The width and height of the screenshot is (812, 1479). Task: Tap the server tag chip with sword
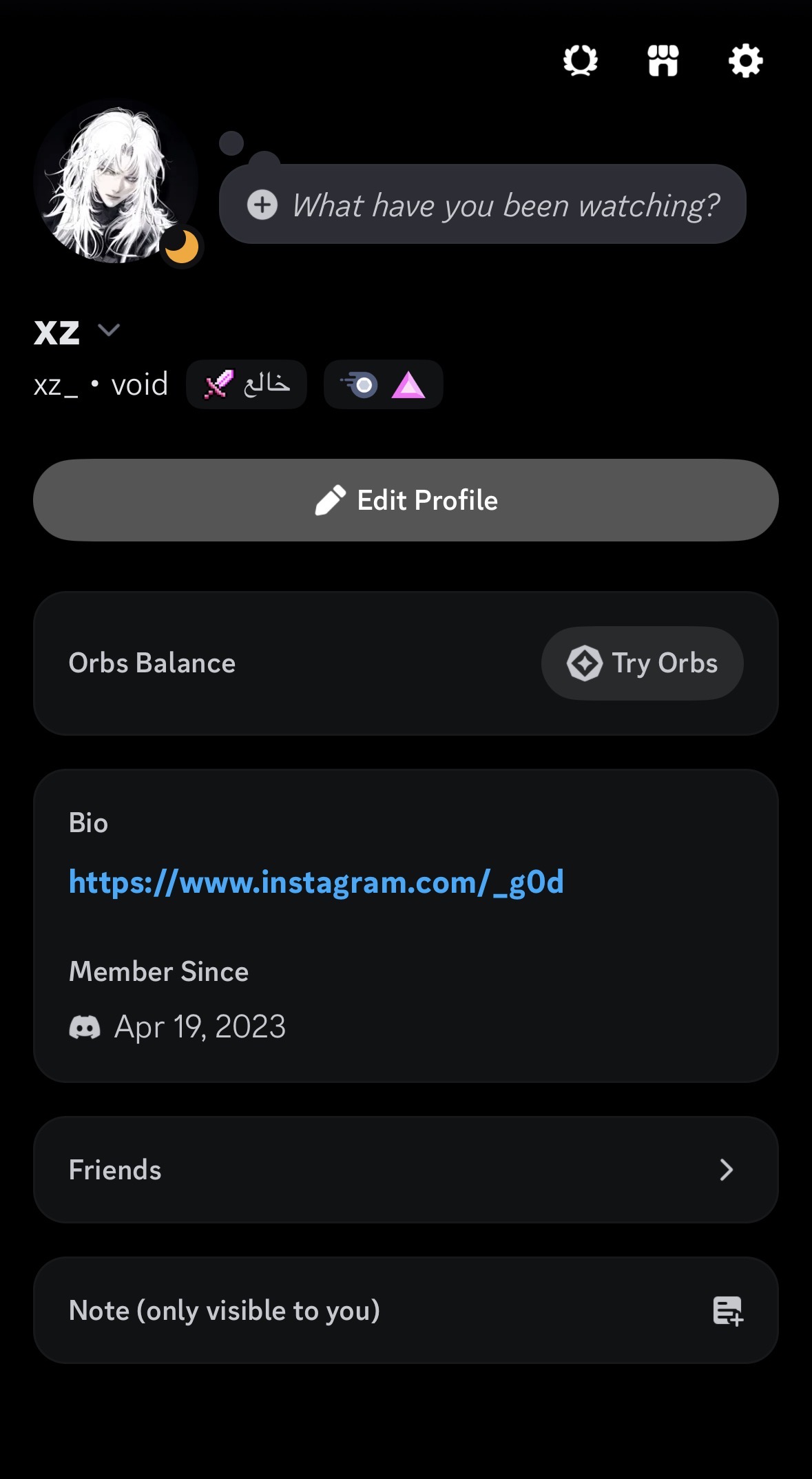(246, 384)
